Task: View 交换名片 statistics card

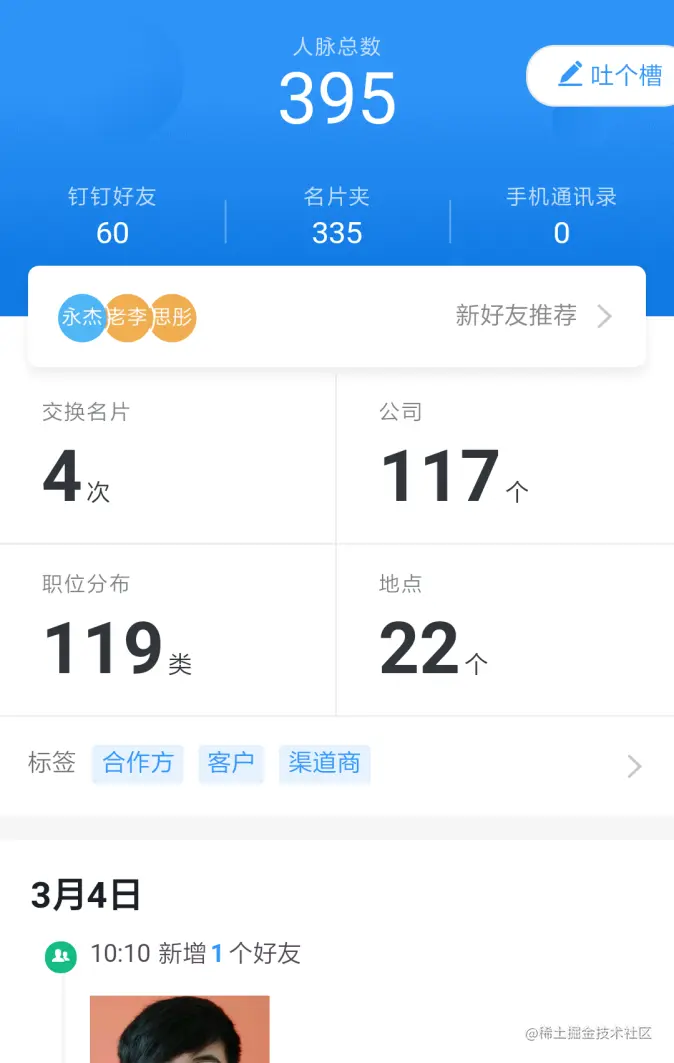Action: coord(167,458)
